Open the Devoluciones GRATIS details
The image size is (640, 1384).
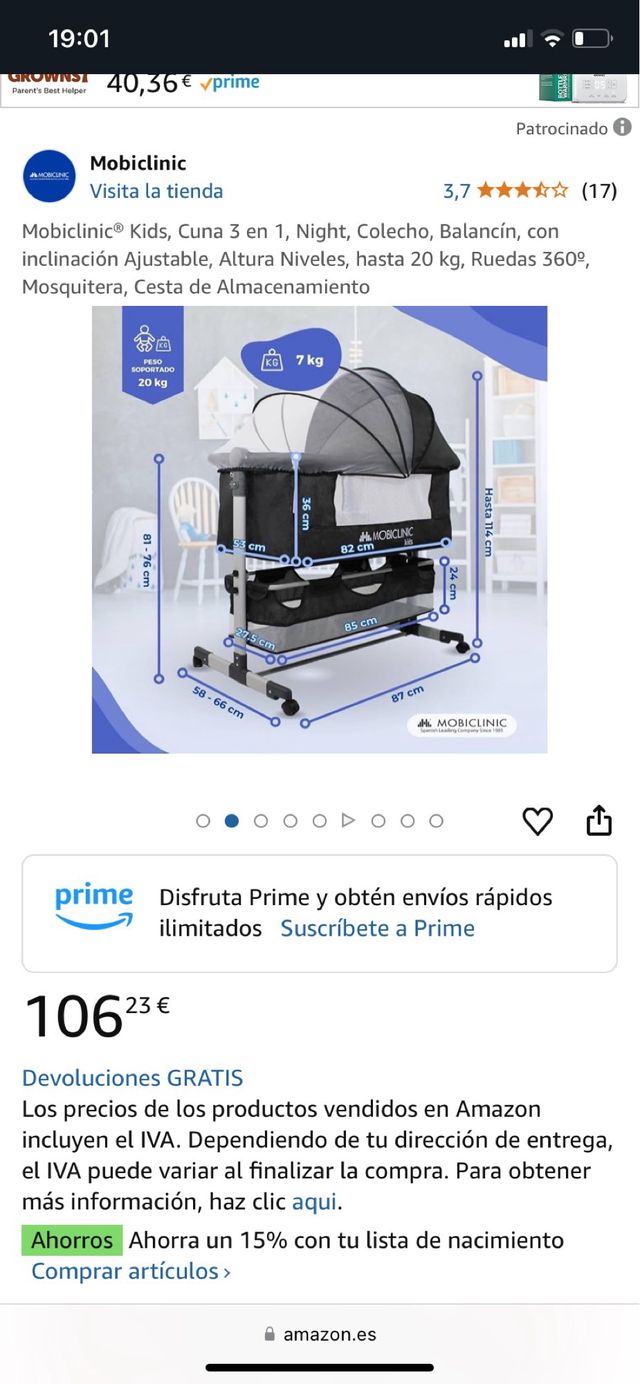pos(132,1078)
